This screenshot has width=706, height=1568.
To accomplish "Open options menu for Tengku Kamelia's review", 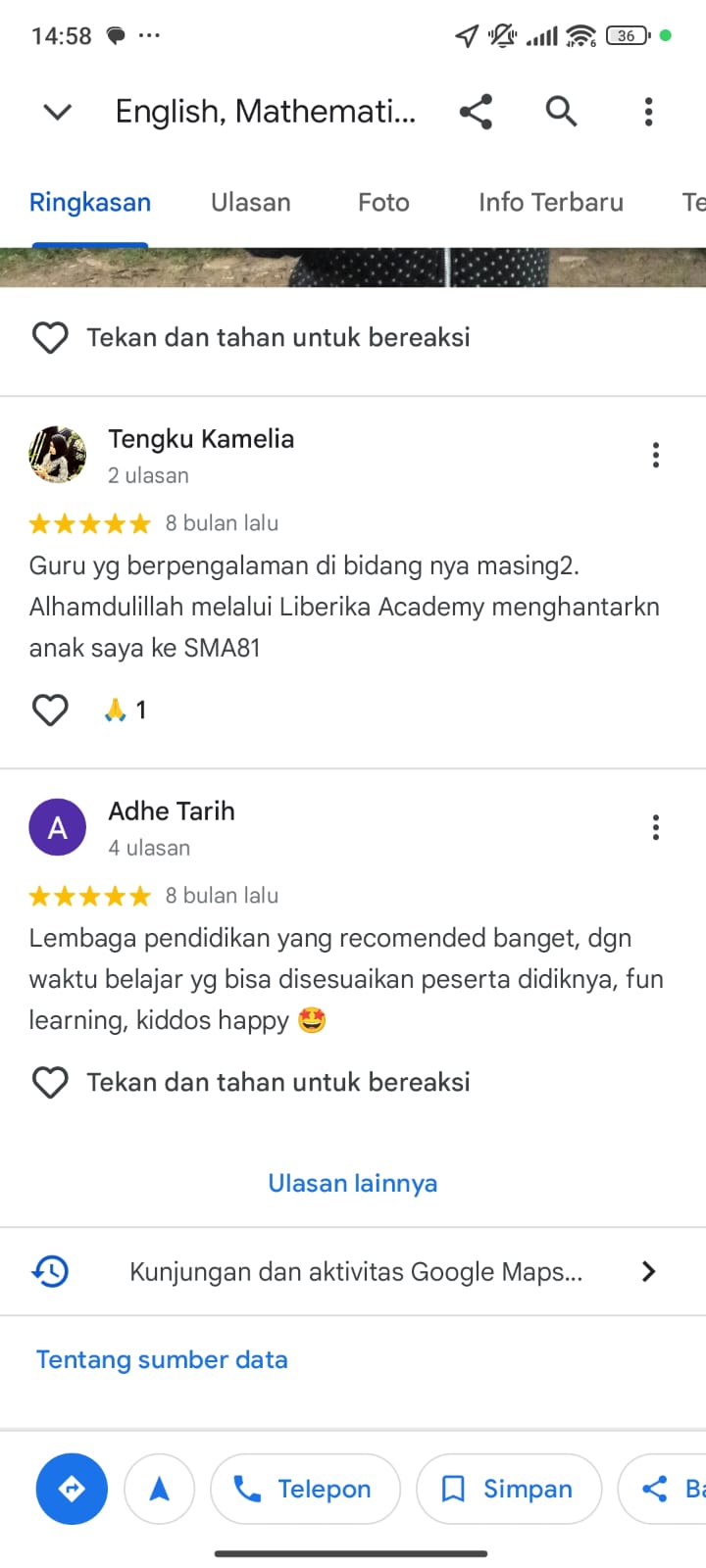I will (x=656, y=455).
